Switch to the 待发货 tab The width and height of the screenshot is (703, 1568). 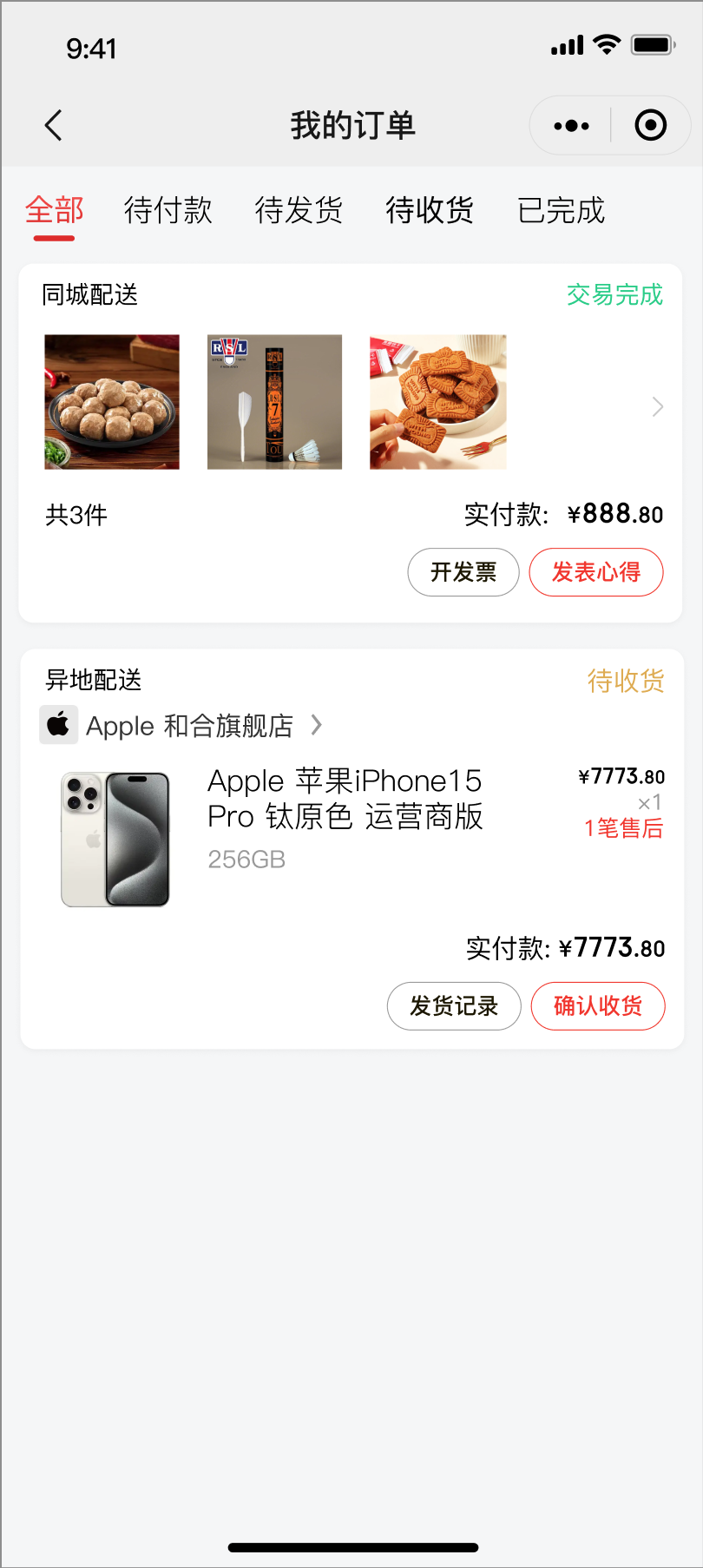tap(299, 211)
